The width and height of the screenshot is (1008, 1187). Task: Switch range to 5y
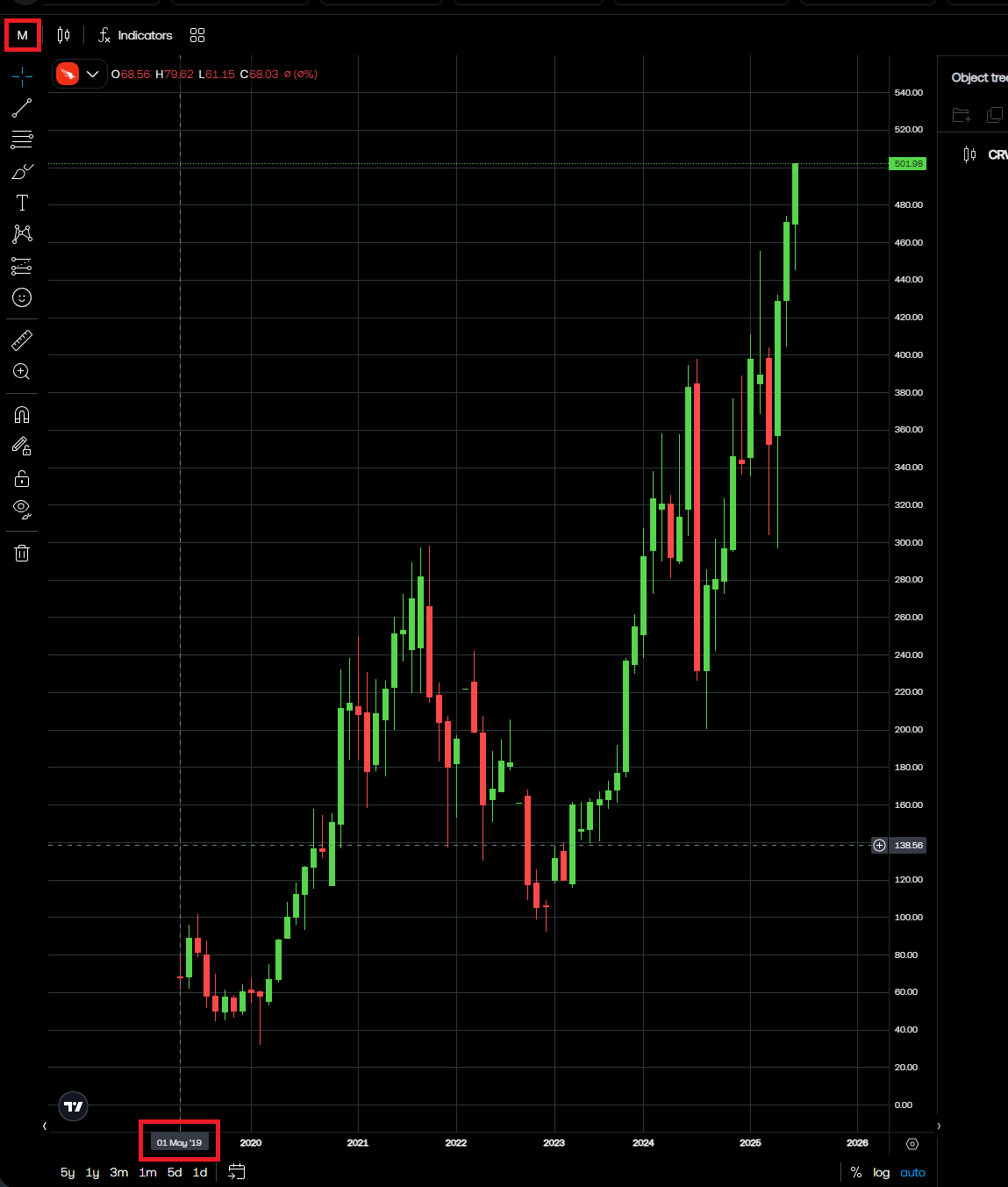[x=68, y=1172]
